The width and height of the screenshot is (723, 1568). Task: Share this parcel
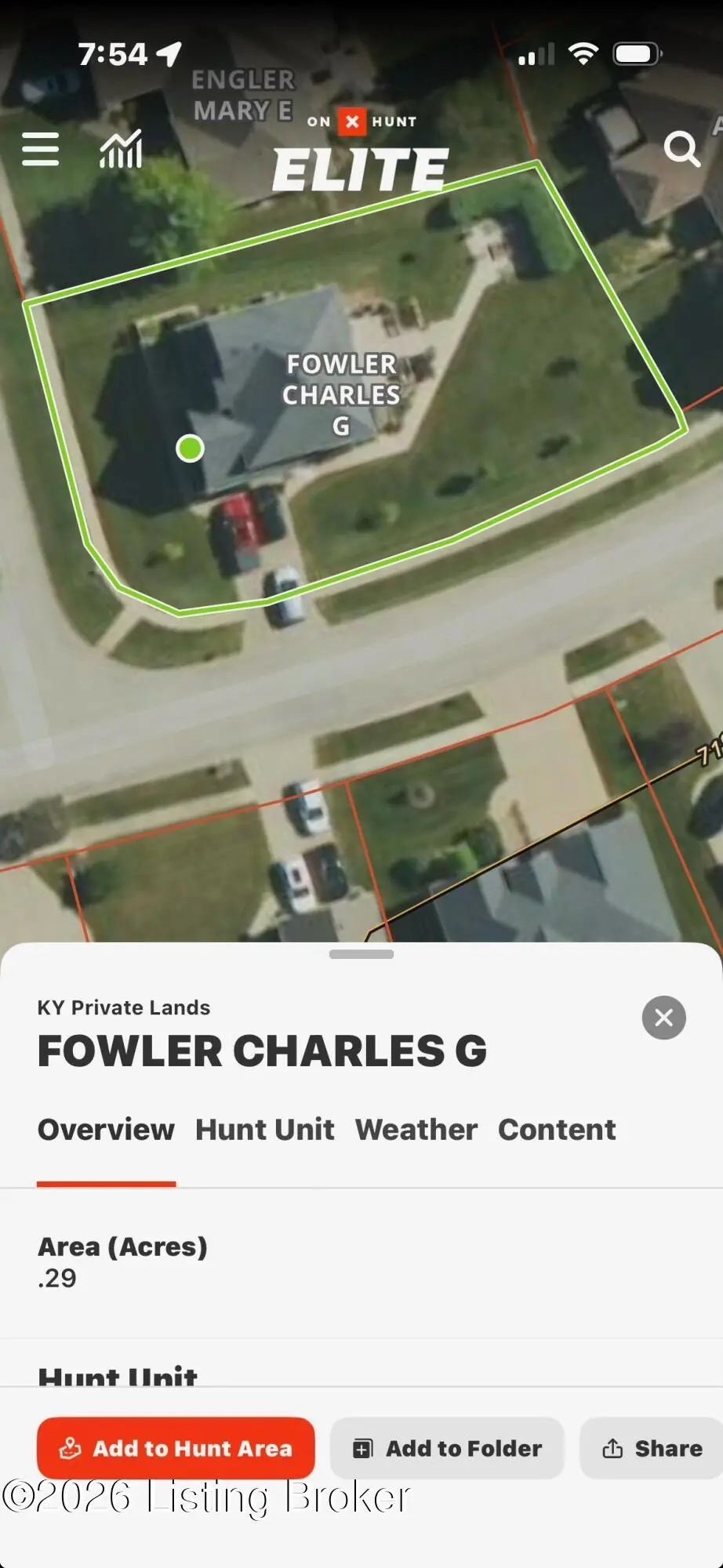click(652, 1448)
